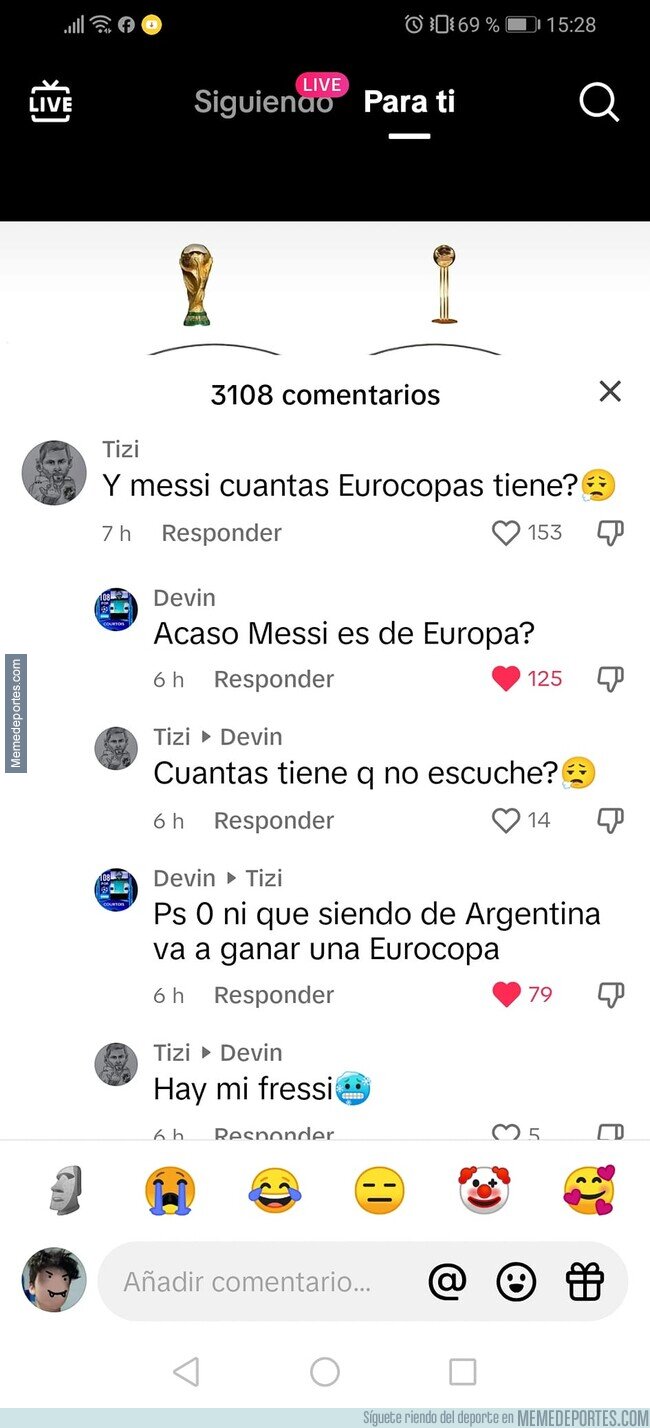This screenshot has width=650, height=1428.
Task: Dislike Devin's 'Ps 0 ni que siendo' comment
Action: (x=610, y=995)
